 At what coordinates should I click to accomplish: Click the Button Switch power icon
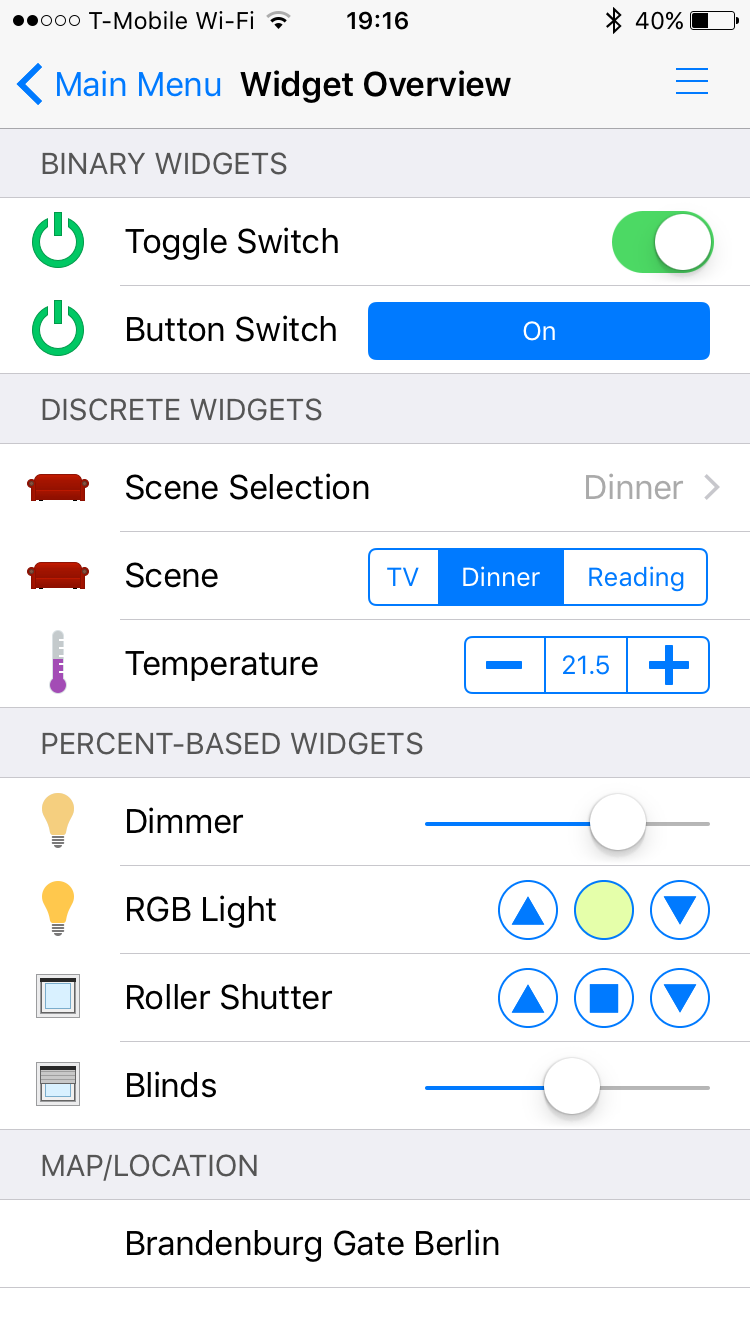coord(57,330)
